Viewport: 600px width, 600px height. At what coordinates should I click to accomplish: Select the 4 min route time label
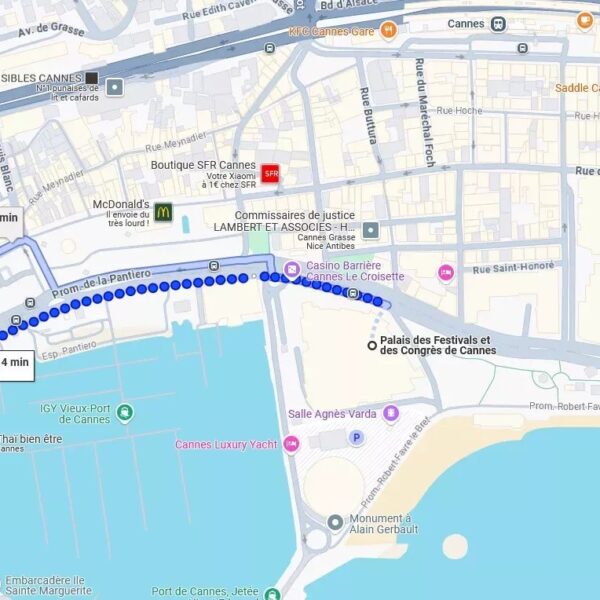[15, 363]
